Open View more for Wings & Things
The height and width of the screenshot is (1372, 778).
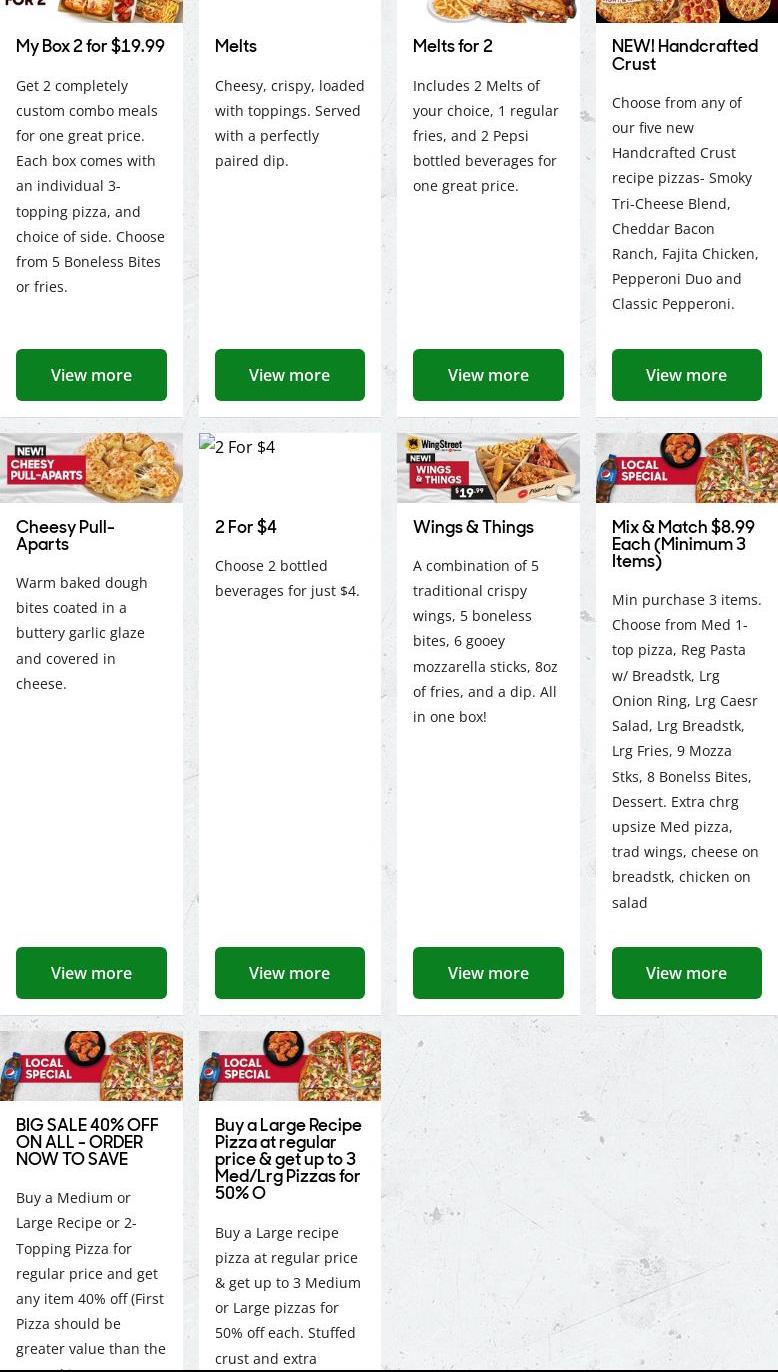tap(488, 973)
